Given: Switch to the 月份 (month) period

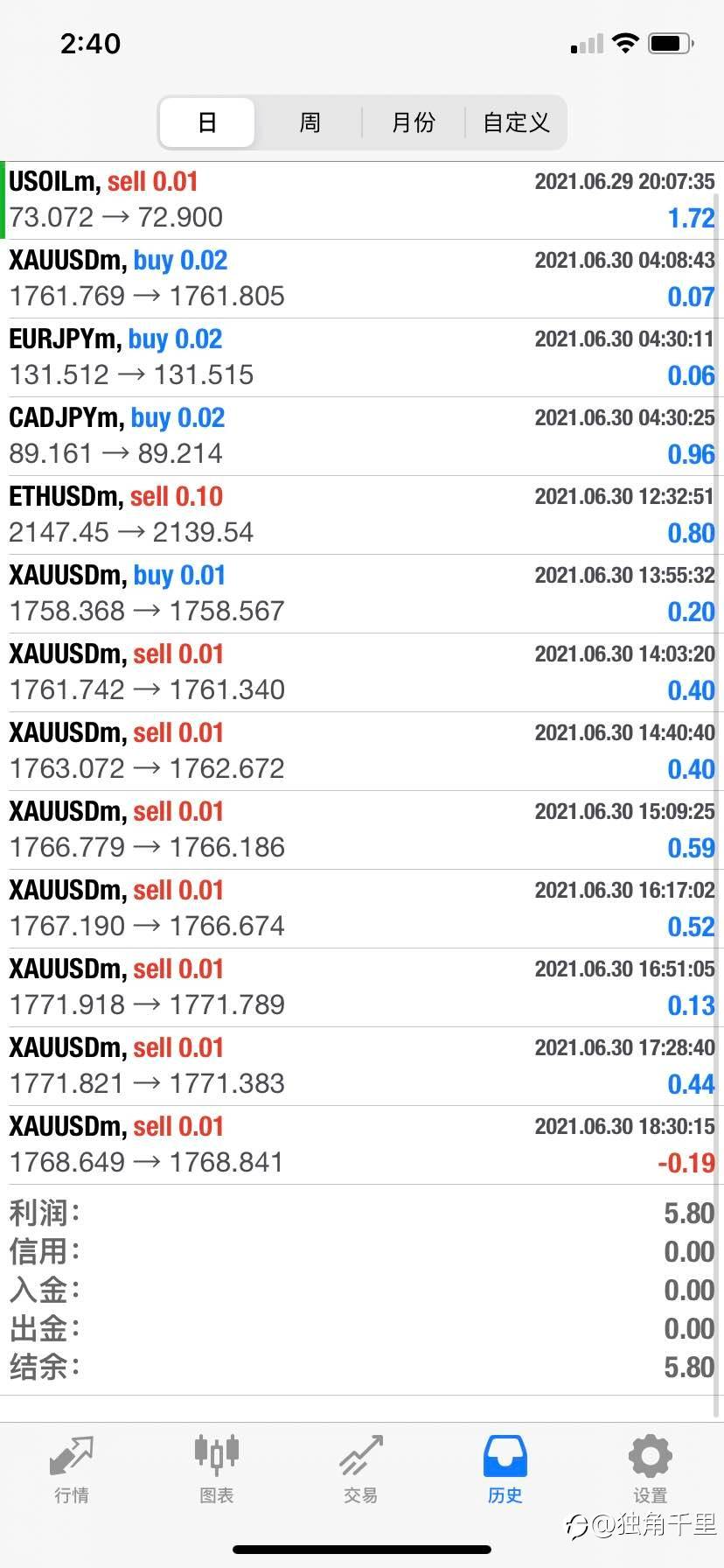Looking at the screenshot, I should (x=413, y=122).
